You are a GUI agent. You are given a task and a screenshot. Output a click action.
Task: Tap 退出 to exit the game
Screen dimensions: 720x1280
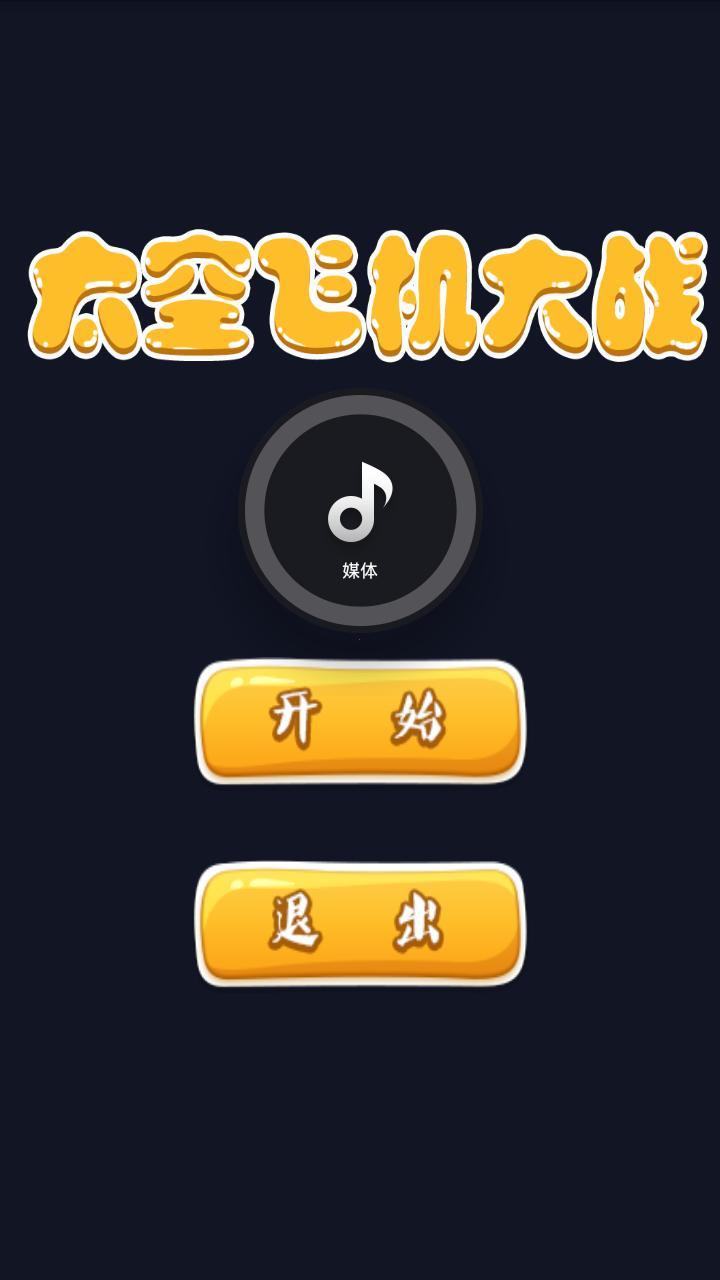[360, 923]
